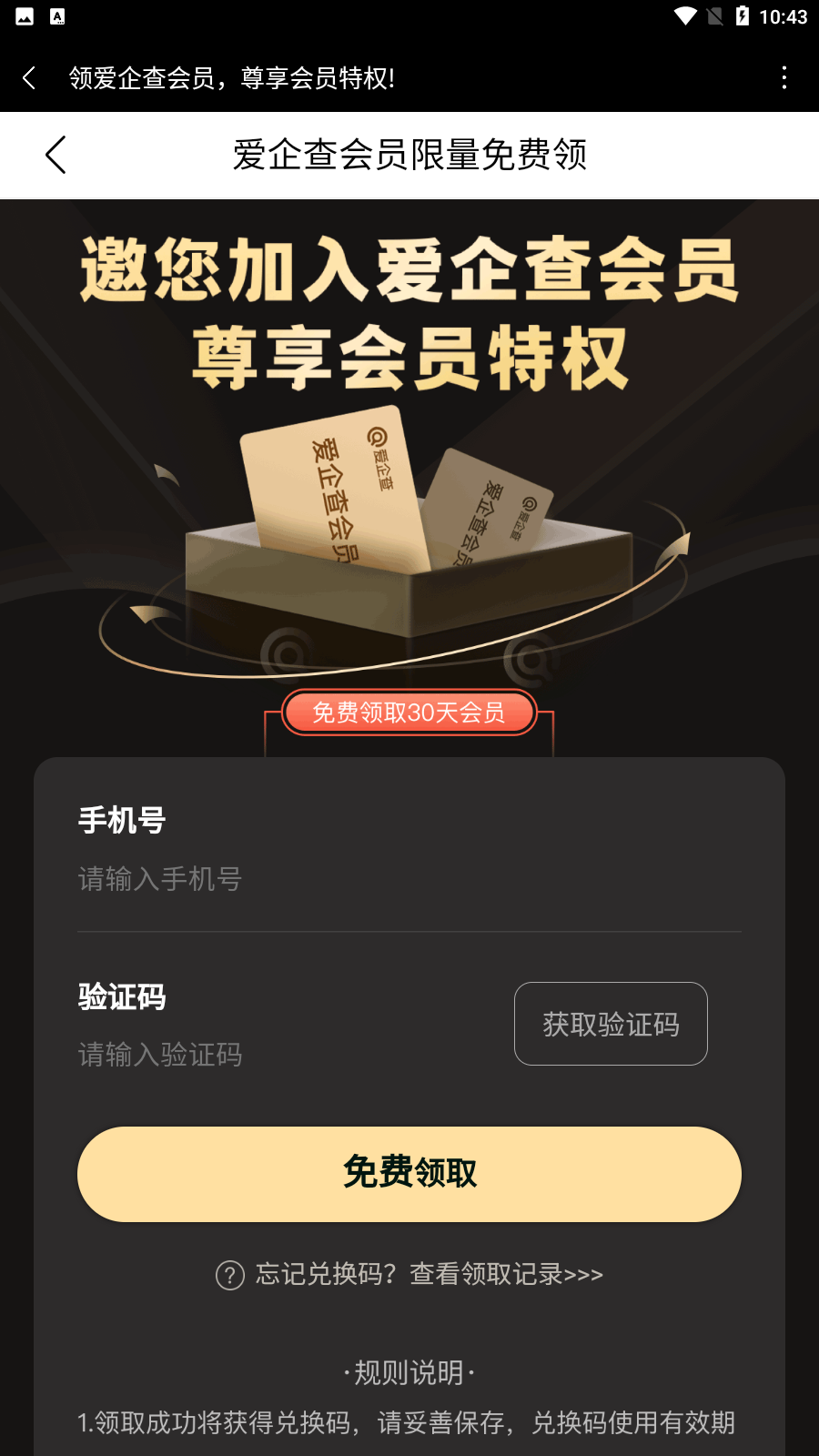The image size is (819, 1456).
Task: Open 查看领取记录 claim records link
Action: point(506,1274)
